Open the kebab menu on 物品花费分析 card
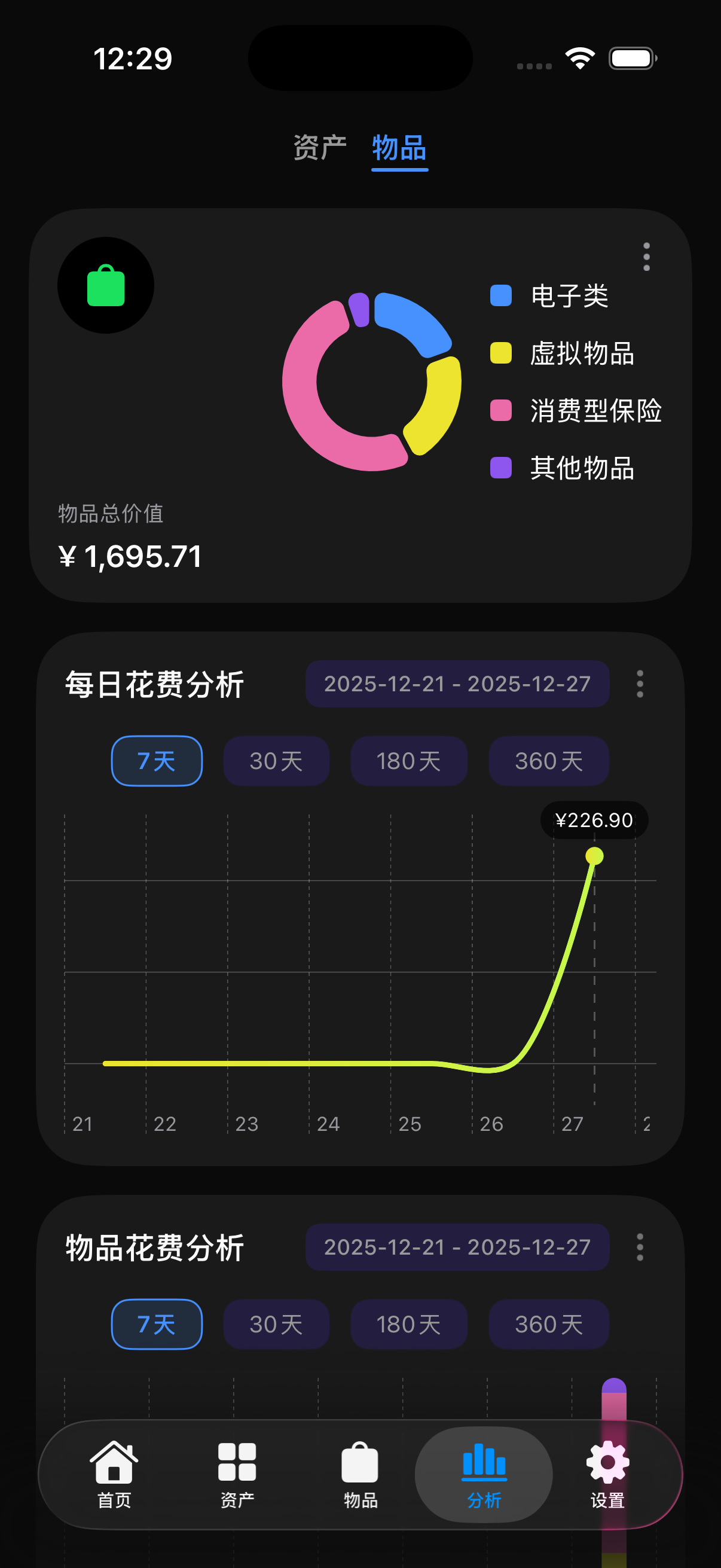Screen dimensions: 721x1568 640,1247
